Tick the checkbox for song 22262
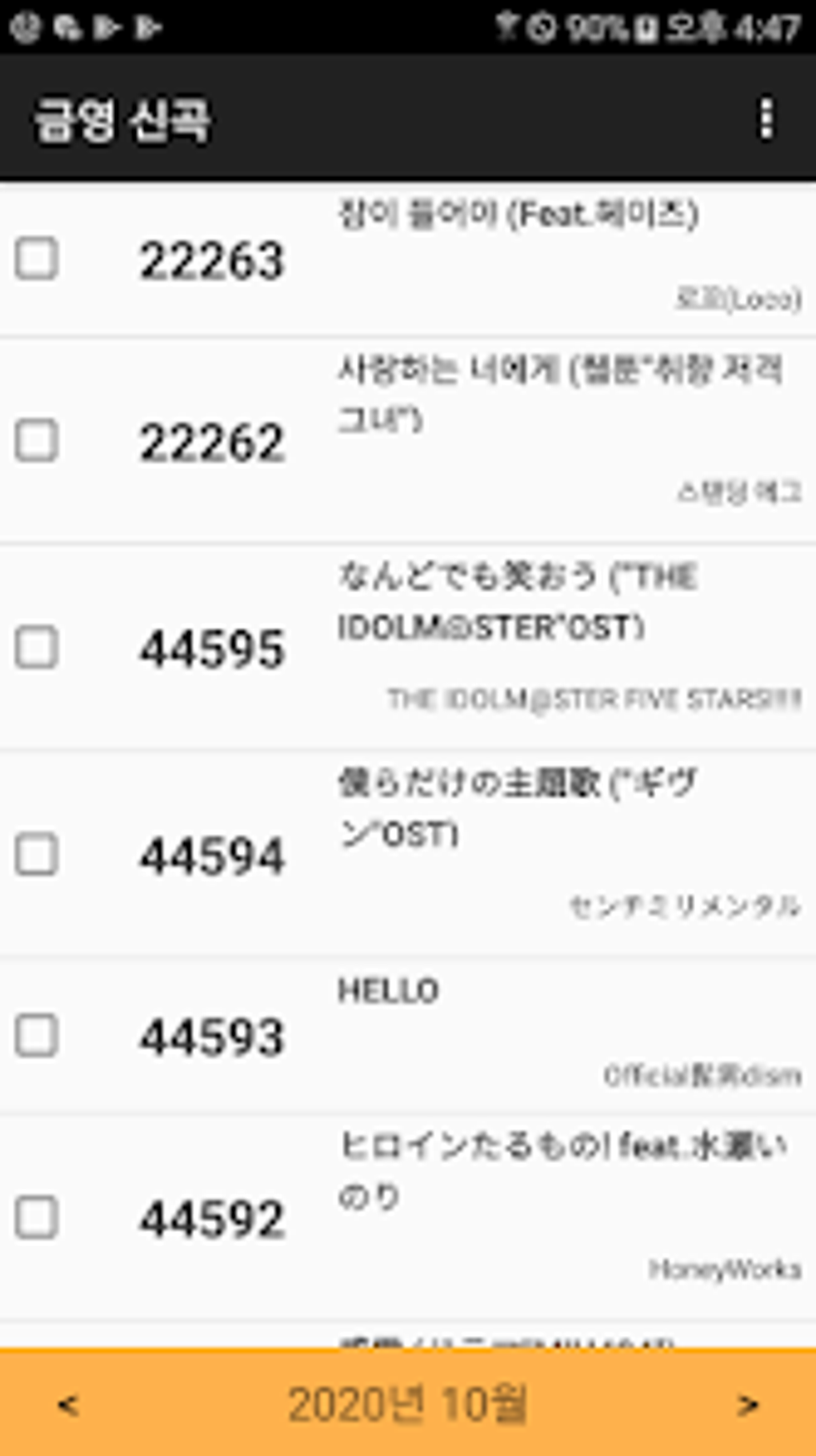The width and height of the screenshot is (816, 1456). click(x=37, y=440)
